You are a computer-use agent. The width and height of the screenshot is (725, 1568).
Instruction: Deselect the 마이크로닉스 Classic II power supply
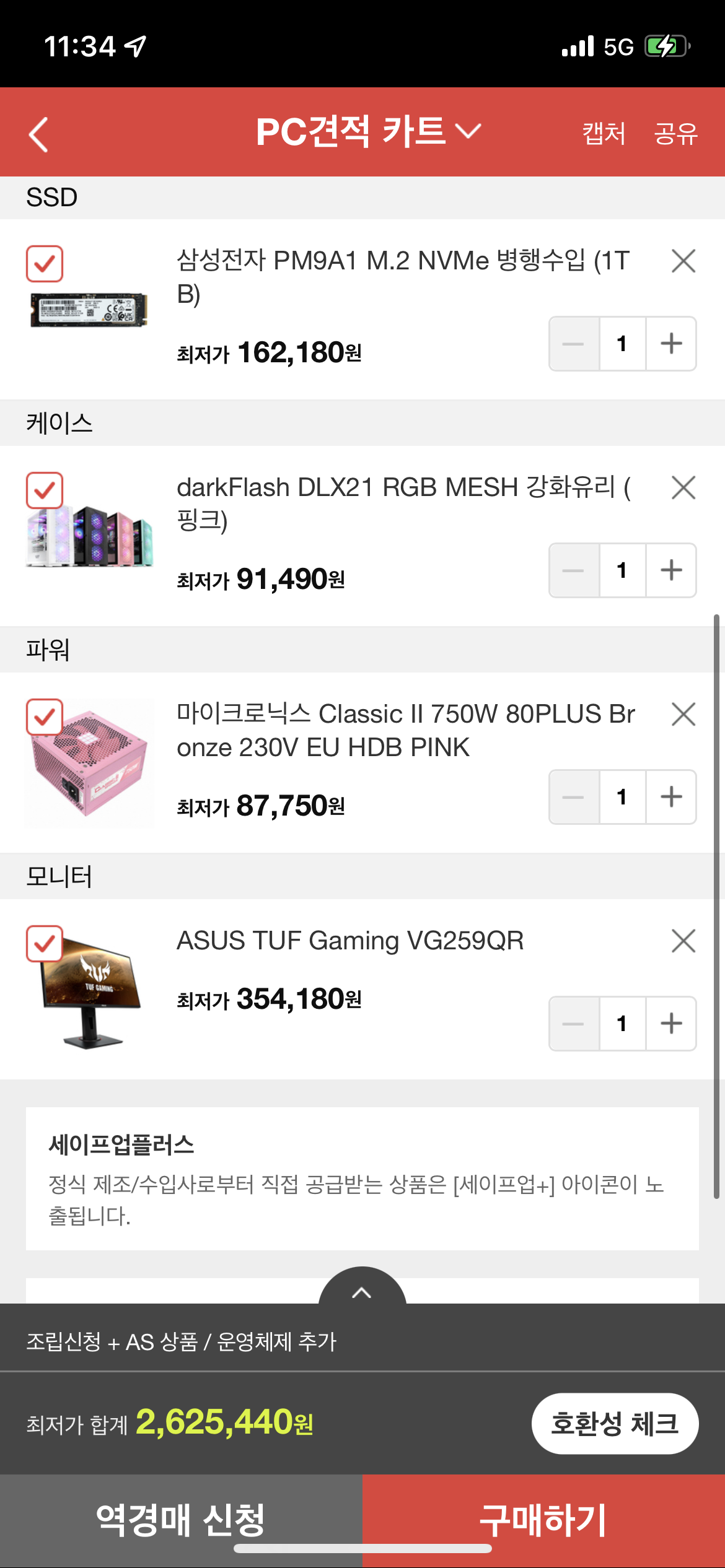tap(45, 717)
